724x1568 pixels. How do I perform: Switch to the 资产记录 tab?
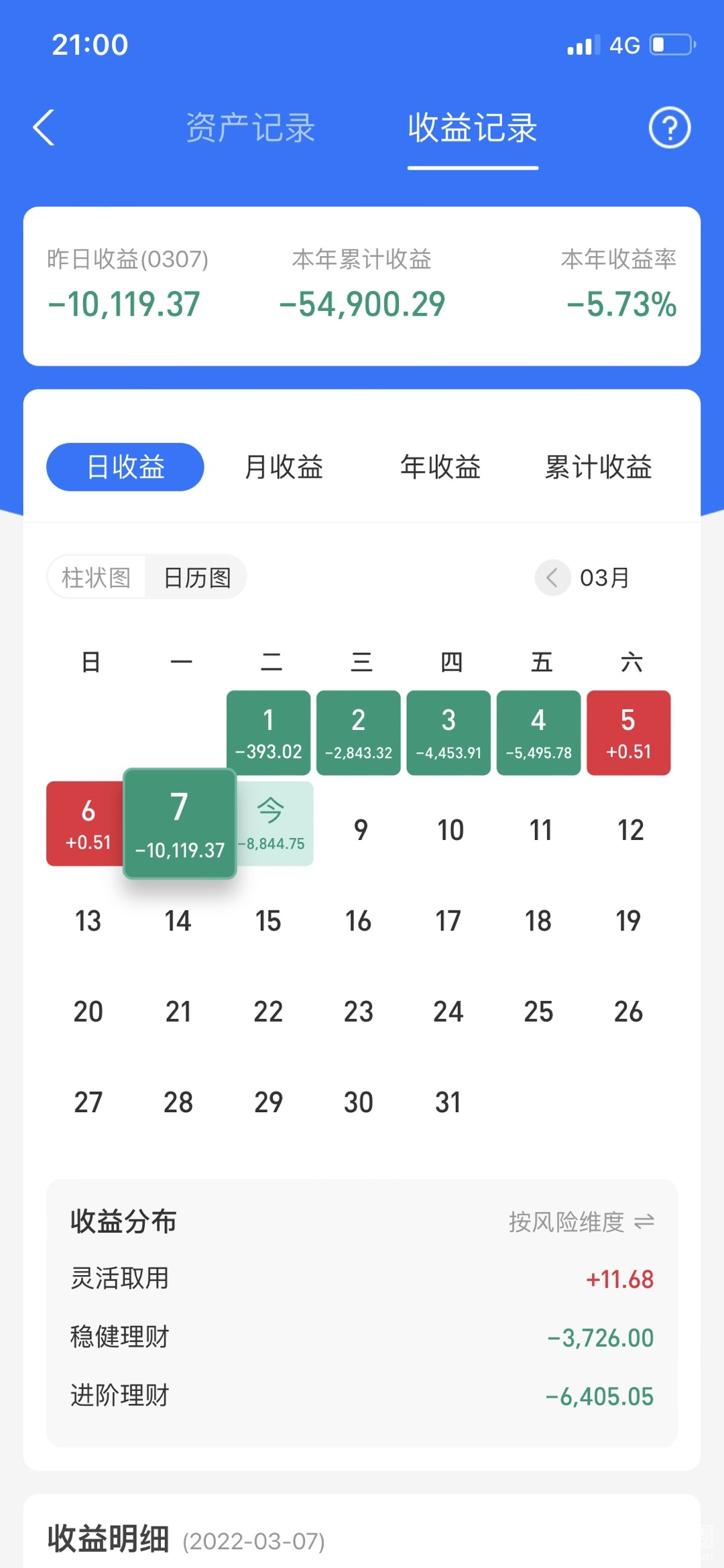(250, 127)
